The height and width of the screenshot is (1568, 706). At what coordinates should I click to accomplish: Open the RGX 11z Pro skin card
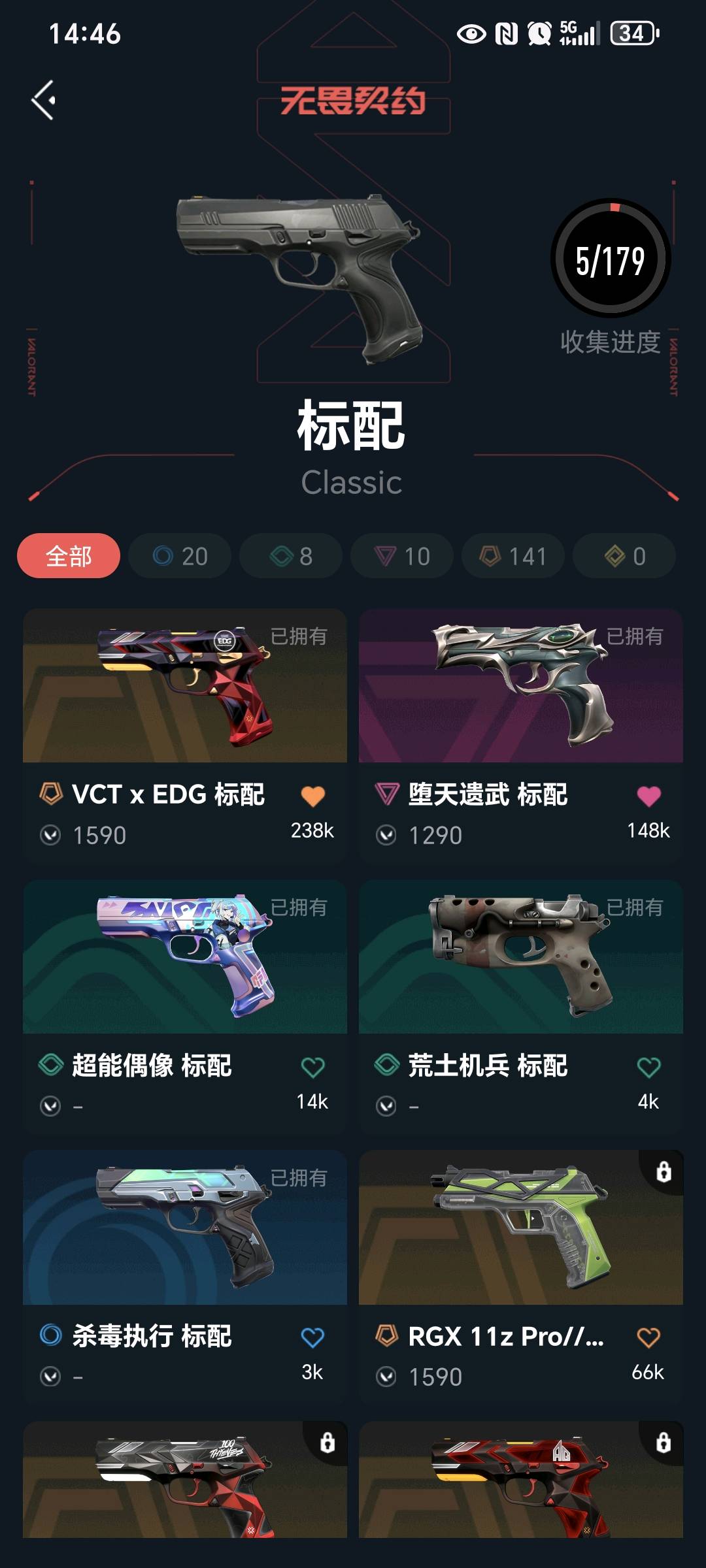521,1228
